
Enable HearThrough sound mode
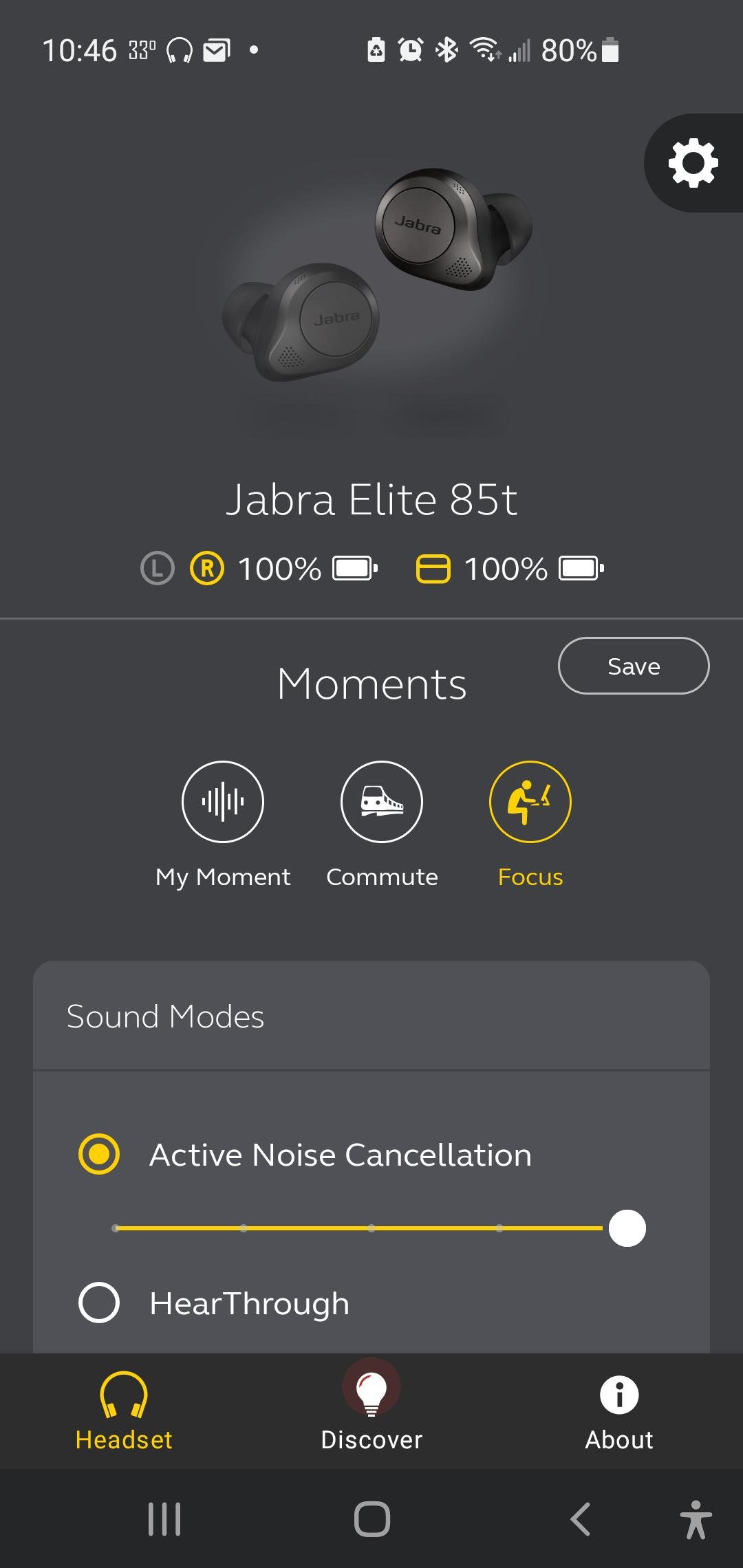click(x=99, y=1303)
